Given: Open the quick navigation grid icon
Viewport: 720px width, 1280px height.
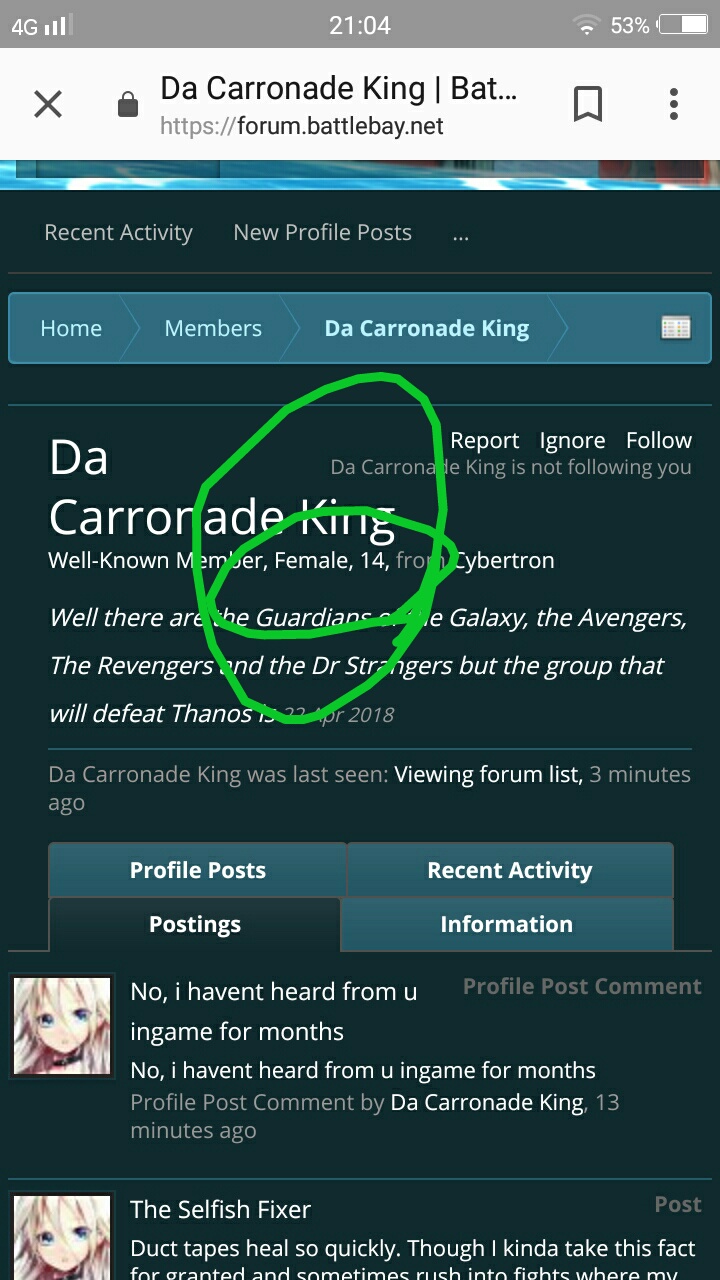Looking at the screenshot, I should [676, 327].
